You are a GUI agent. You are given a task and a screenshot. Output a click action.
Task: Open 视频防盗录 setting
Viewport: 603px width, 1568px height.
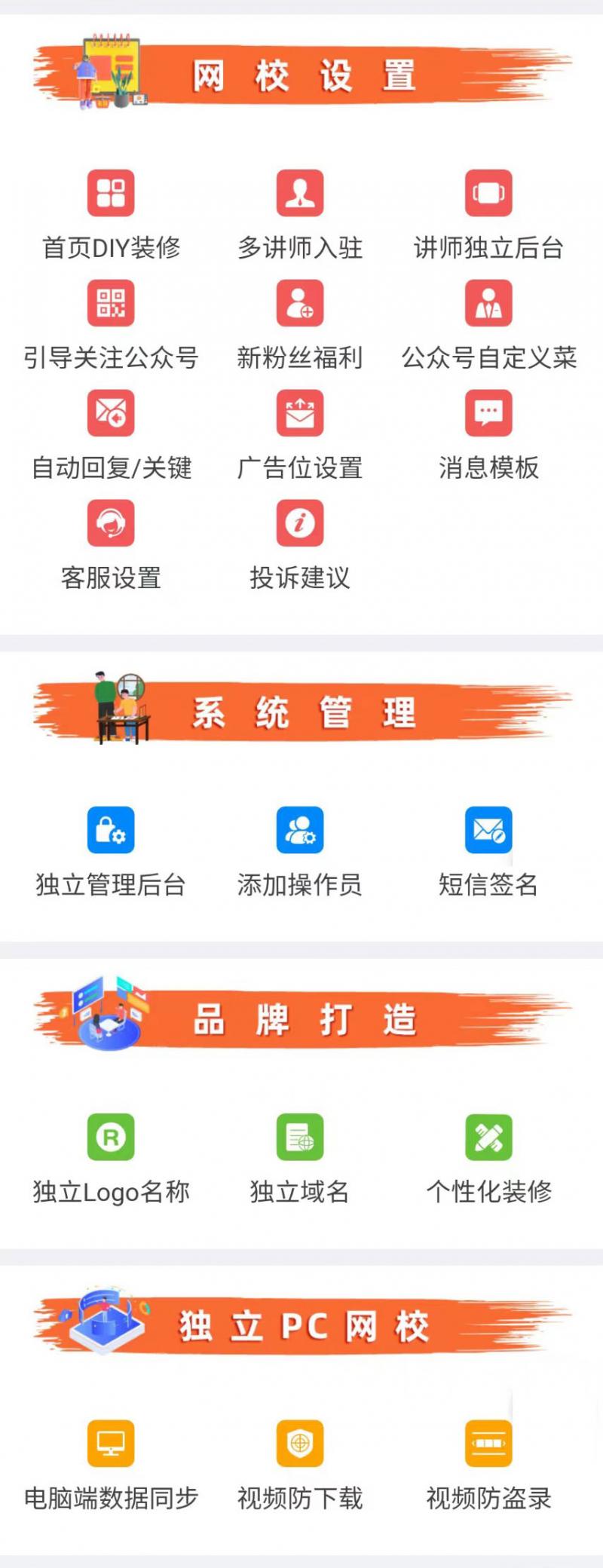[x=488, y=1444]
